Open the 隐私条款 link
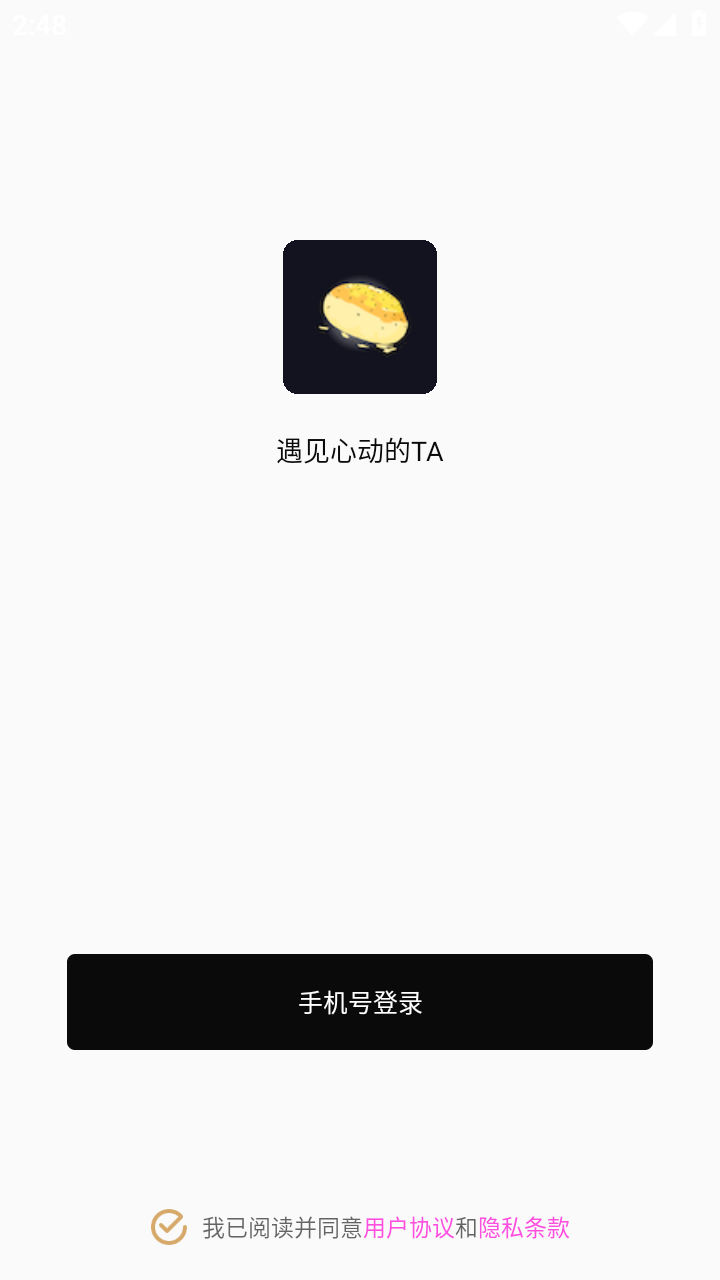This screenshot has height=1280, width=720. click(524, 1228)
